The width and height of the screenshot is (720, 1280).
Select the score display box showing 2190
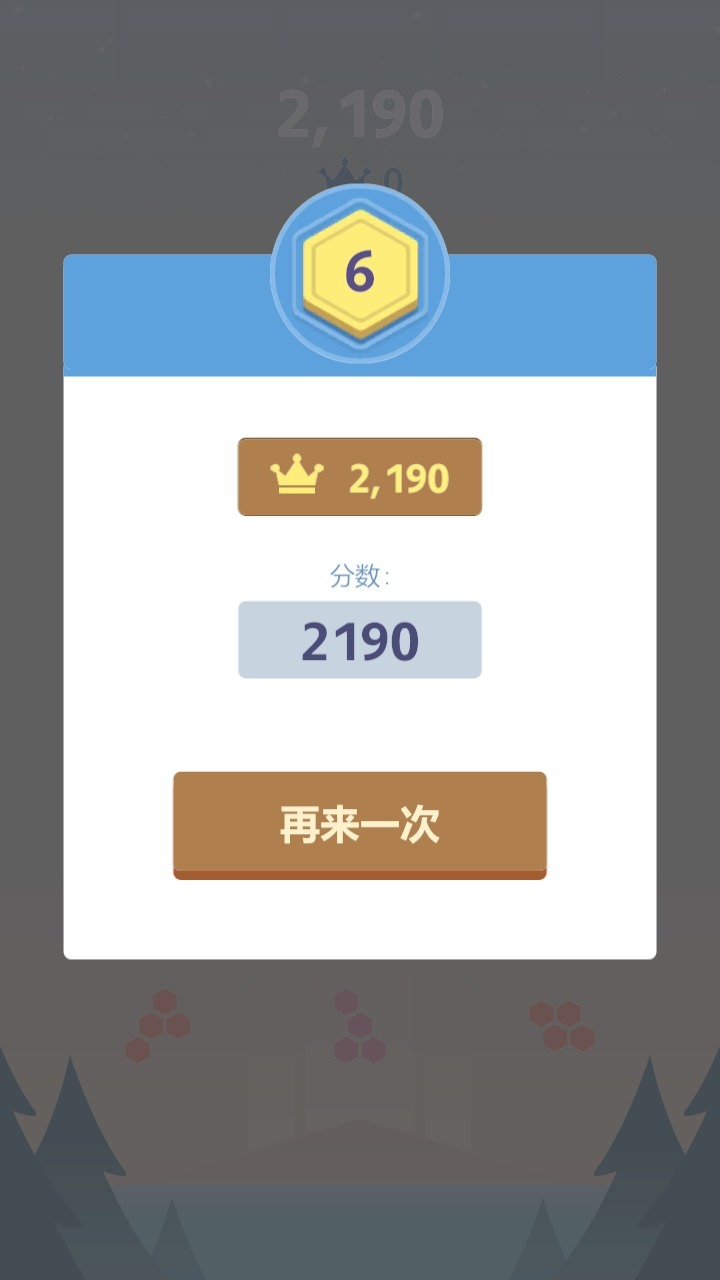[x=360, y=639]
